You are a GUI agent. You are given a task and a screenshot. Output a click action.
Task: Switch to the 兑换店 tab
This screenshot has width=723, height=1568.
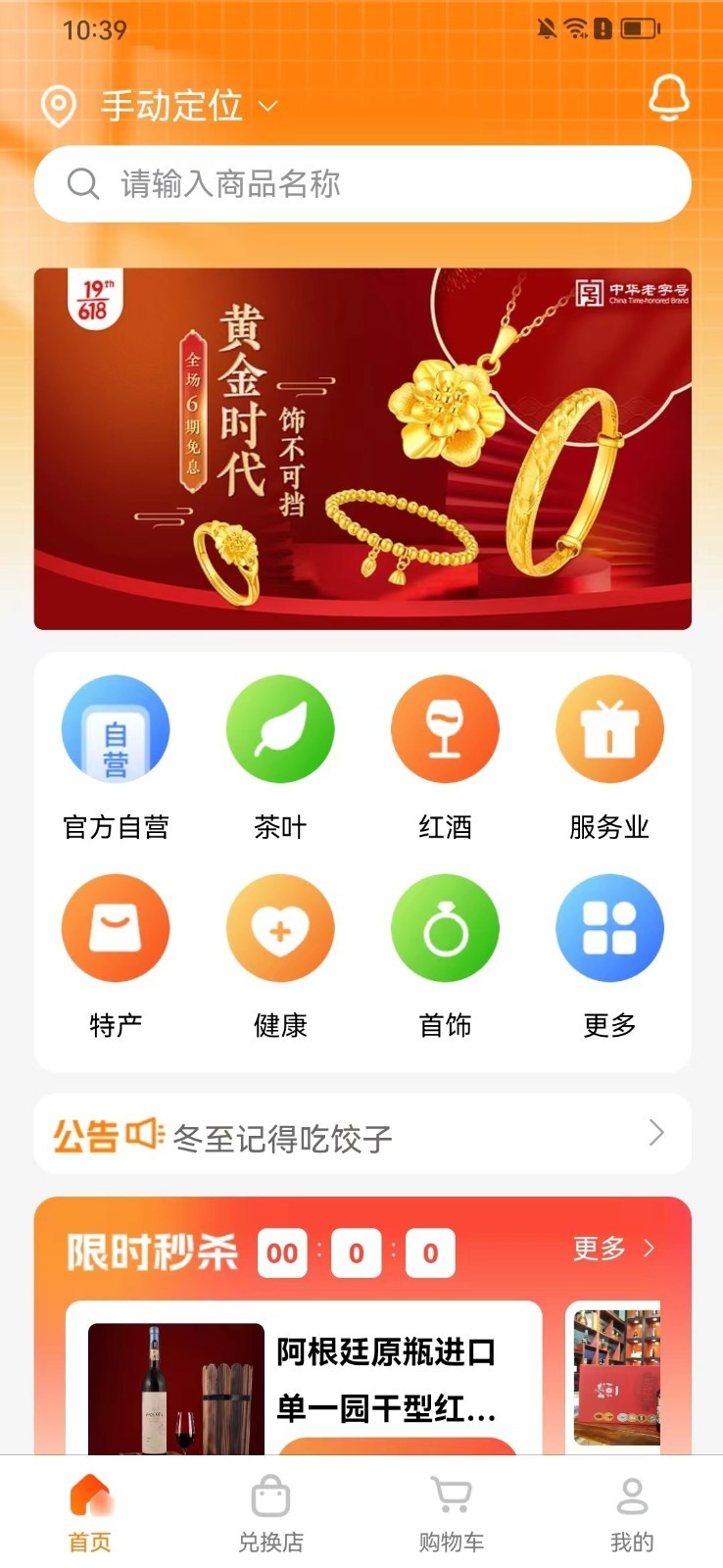[x=270, y=1514]
